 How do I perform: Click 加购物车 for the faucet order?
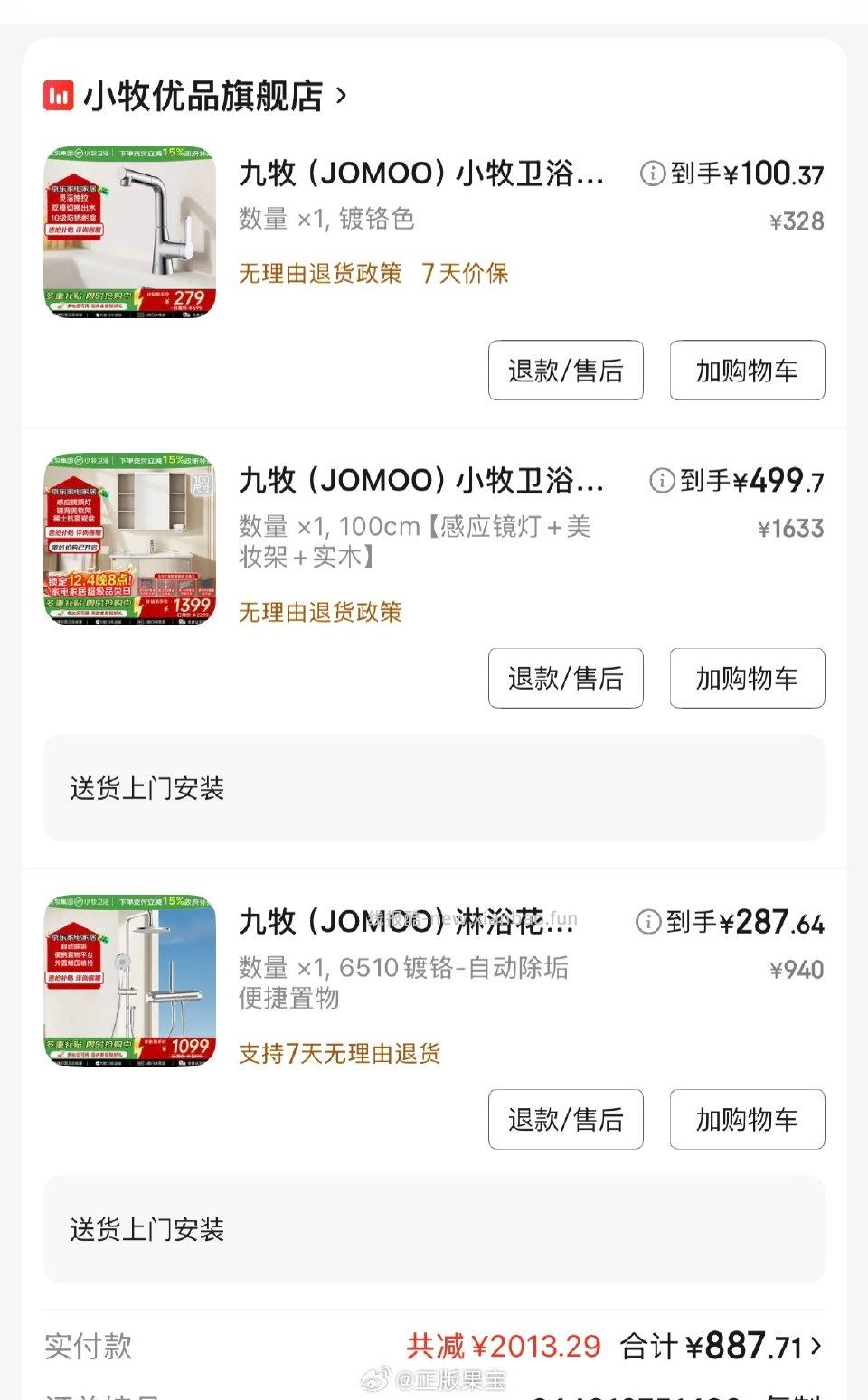click(x=747, y=370)
